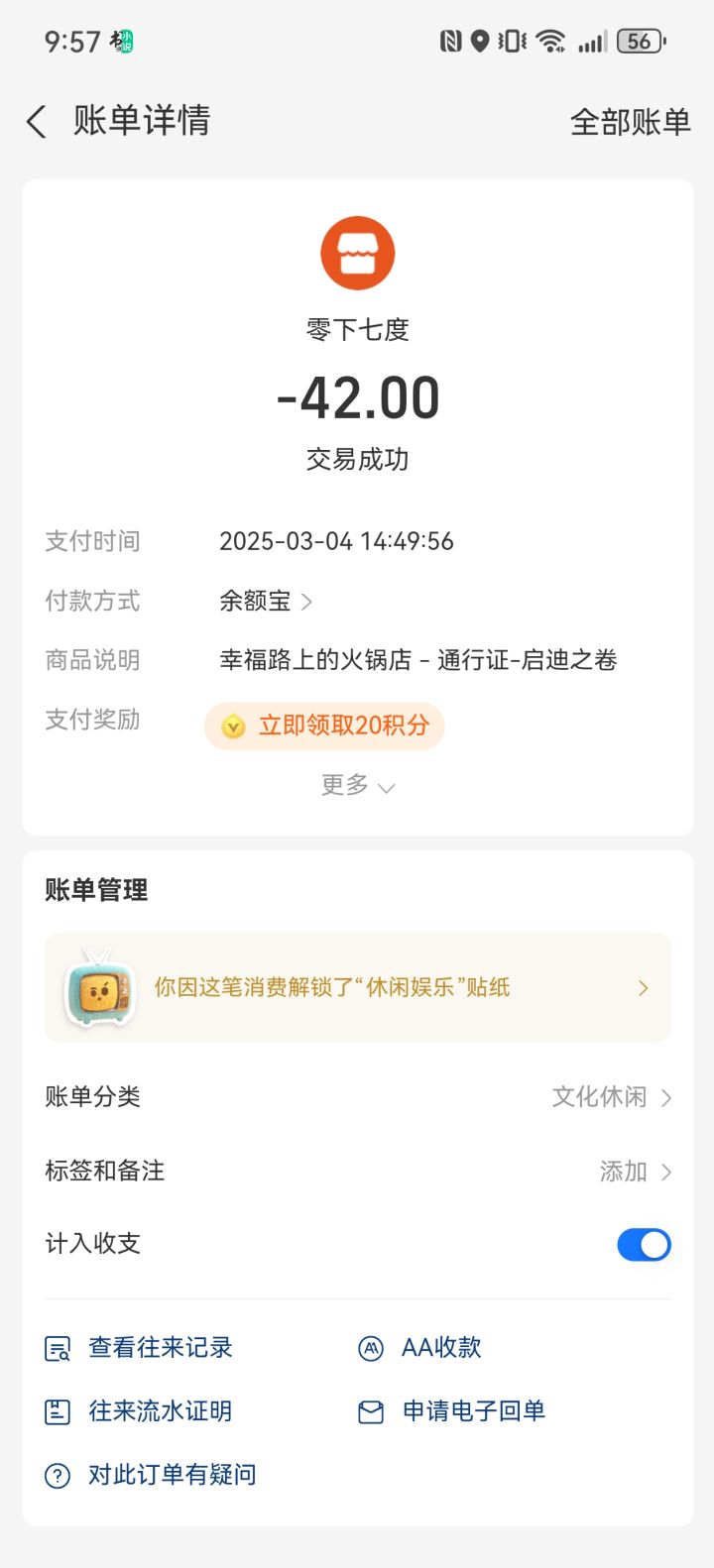Claim the 立即领取20积分 reward
Screen dimensions: 714x1568
coord(324,726)
